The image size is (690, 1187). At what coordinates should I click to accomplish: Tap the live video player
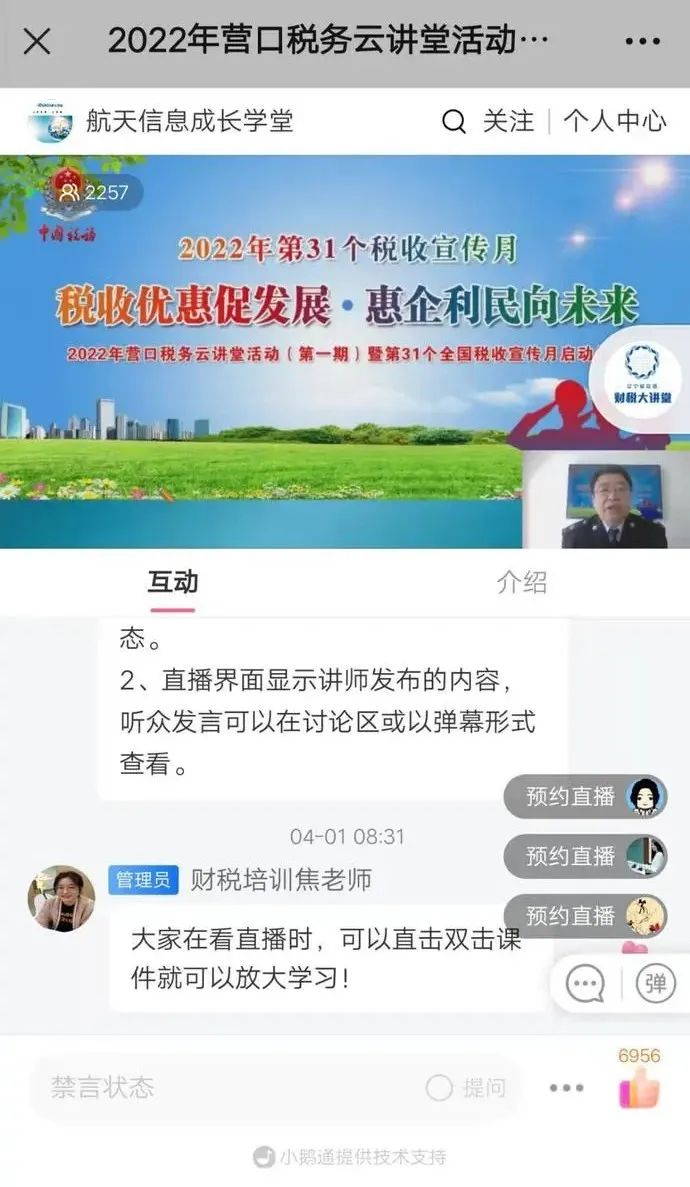click(345, 351)
